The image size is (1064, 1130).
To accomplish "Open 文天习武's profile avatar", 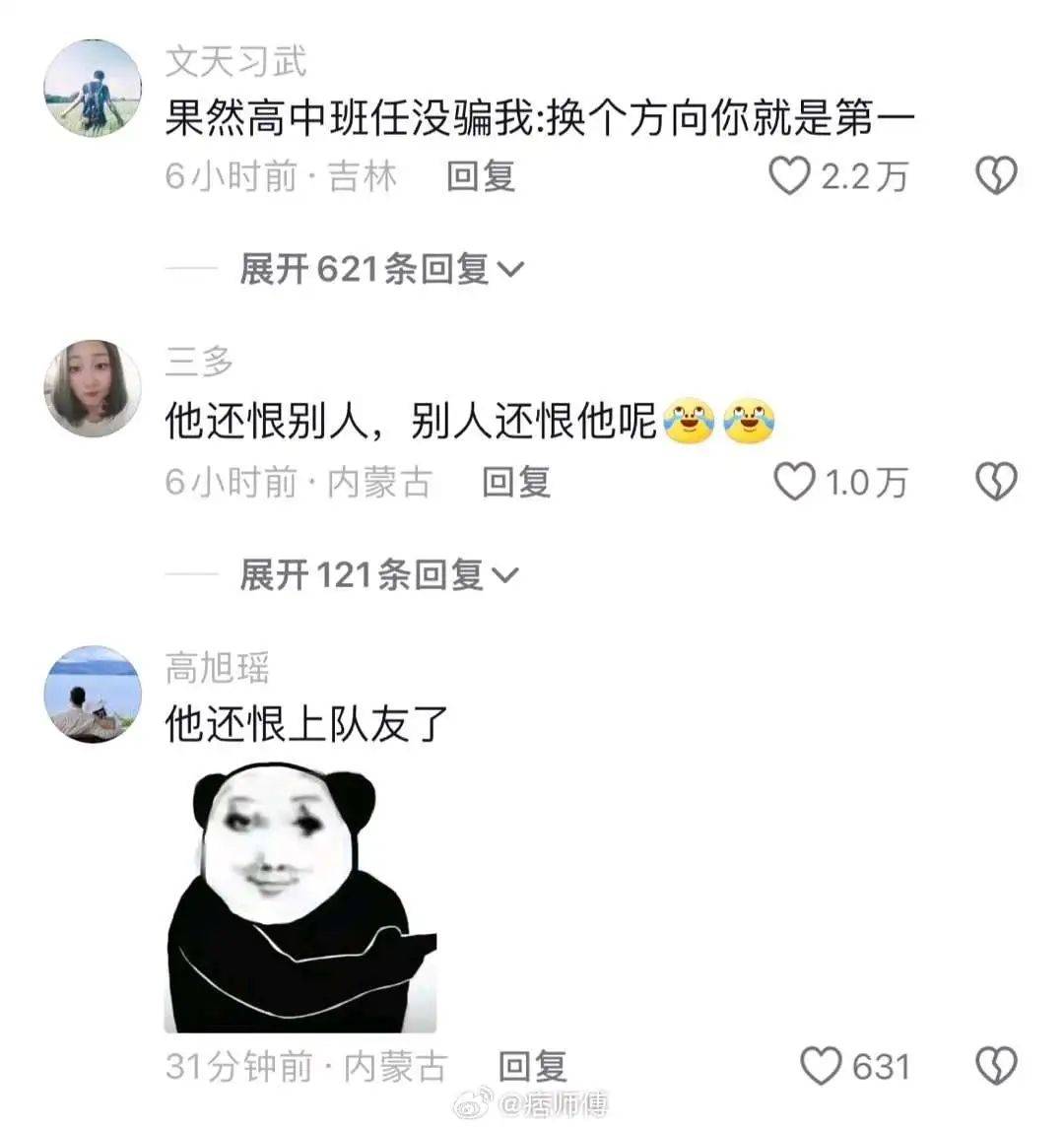I will click(x=94, y=89).
